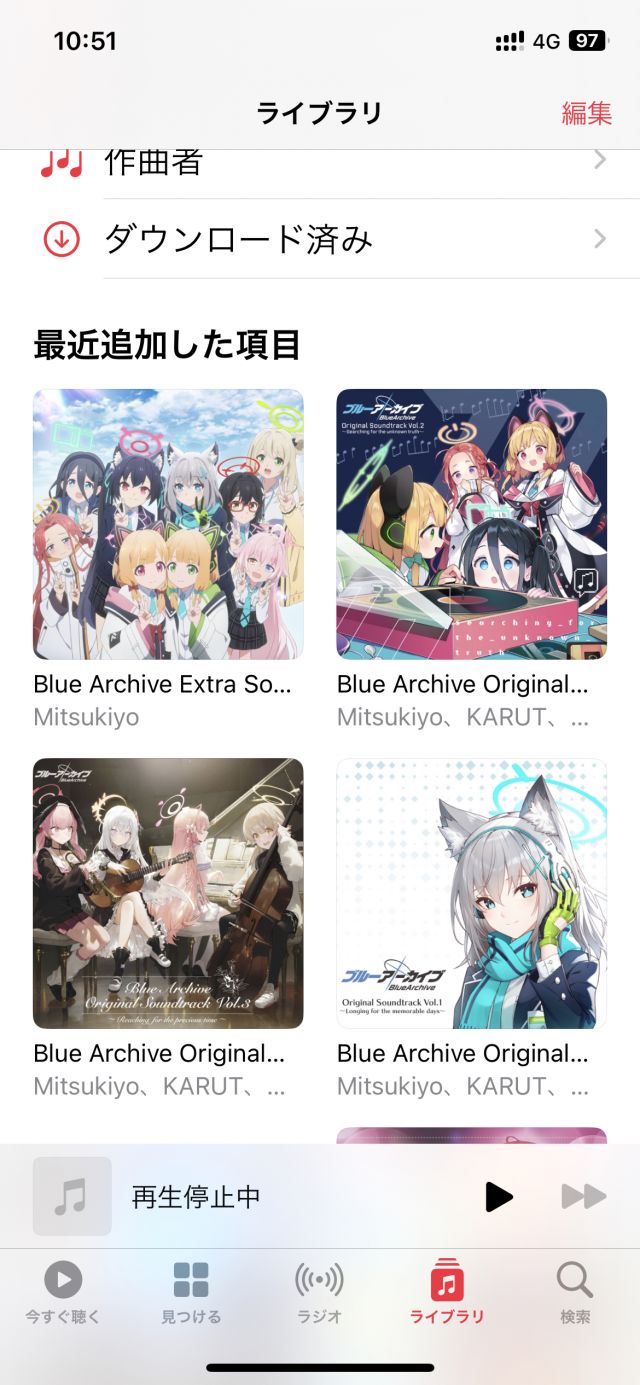Select the ライブラリ tab
Screen dimensions: 640x1385
click(x=447, y=1291)
